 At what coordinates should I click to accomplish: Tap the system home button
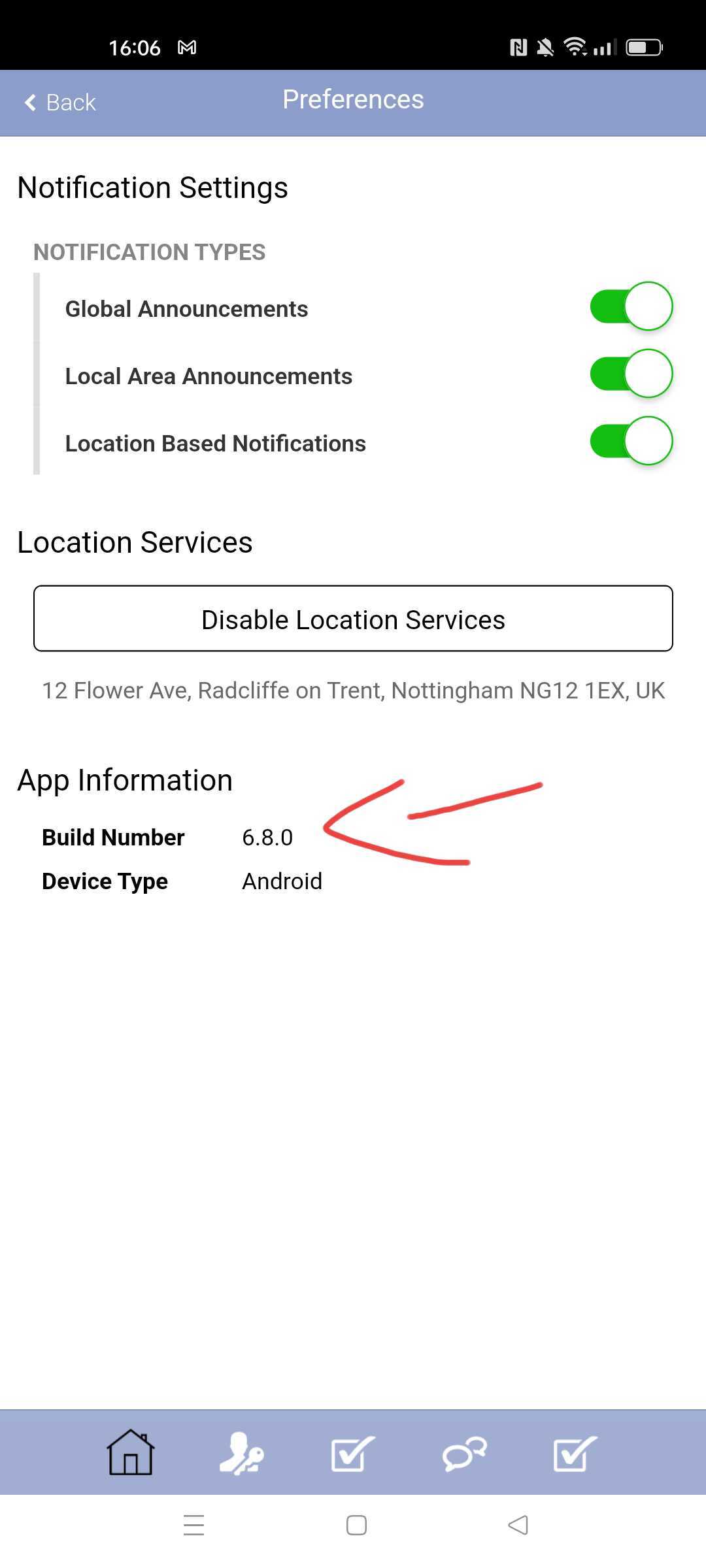[x=356, y=1526]
